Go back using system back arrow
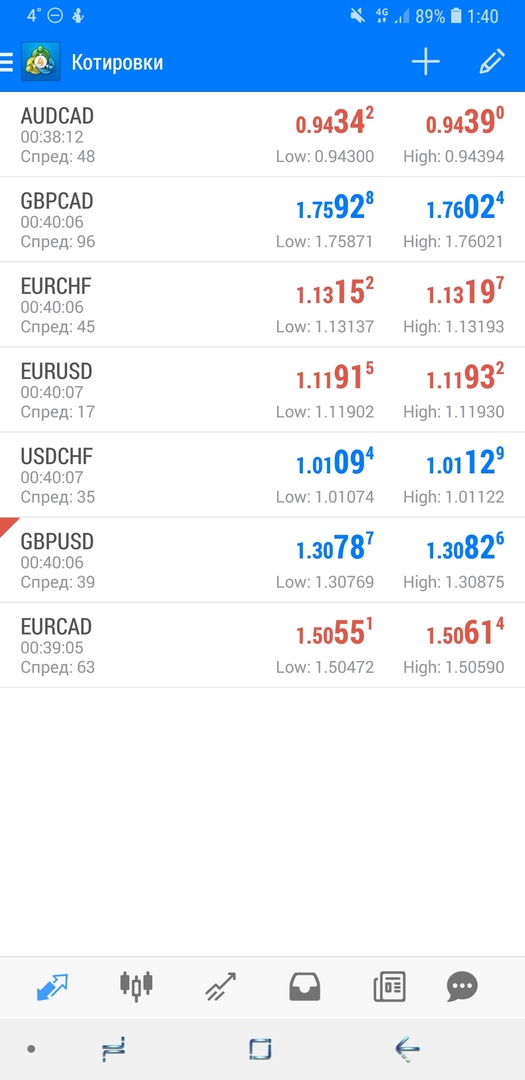 [x=407, y=1049]
